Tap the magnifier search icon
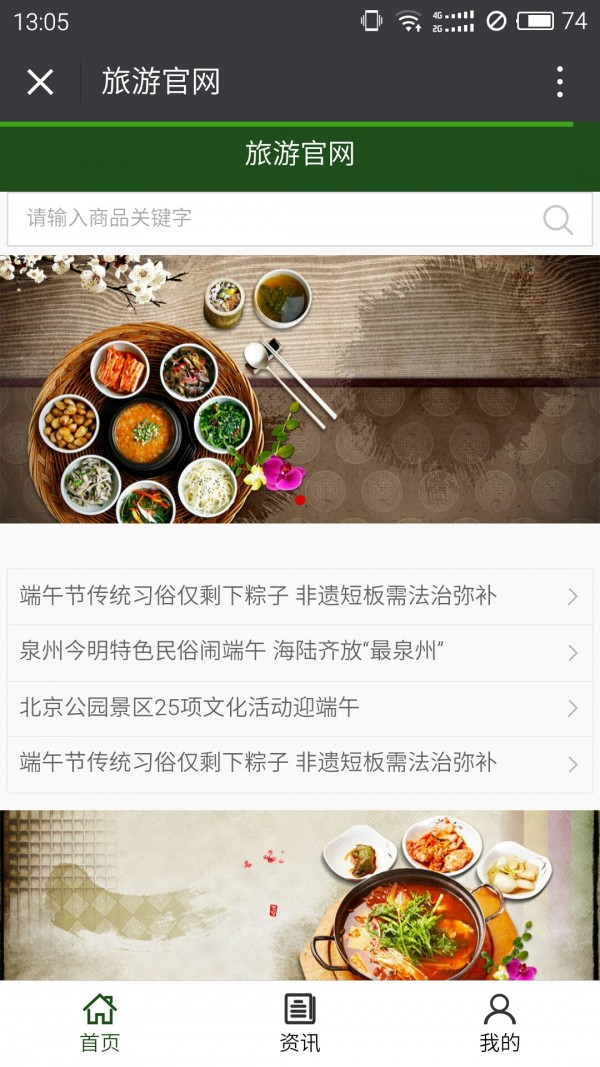Image resolution: width=600 pixels, height=1067 pixels. click(x=558, y=219)
